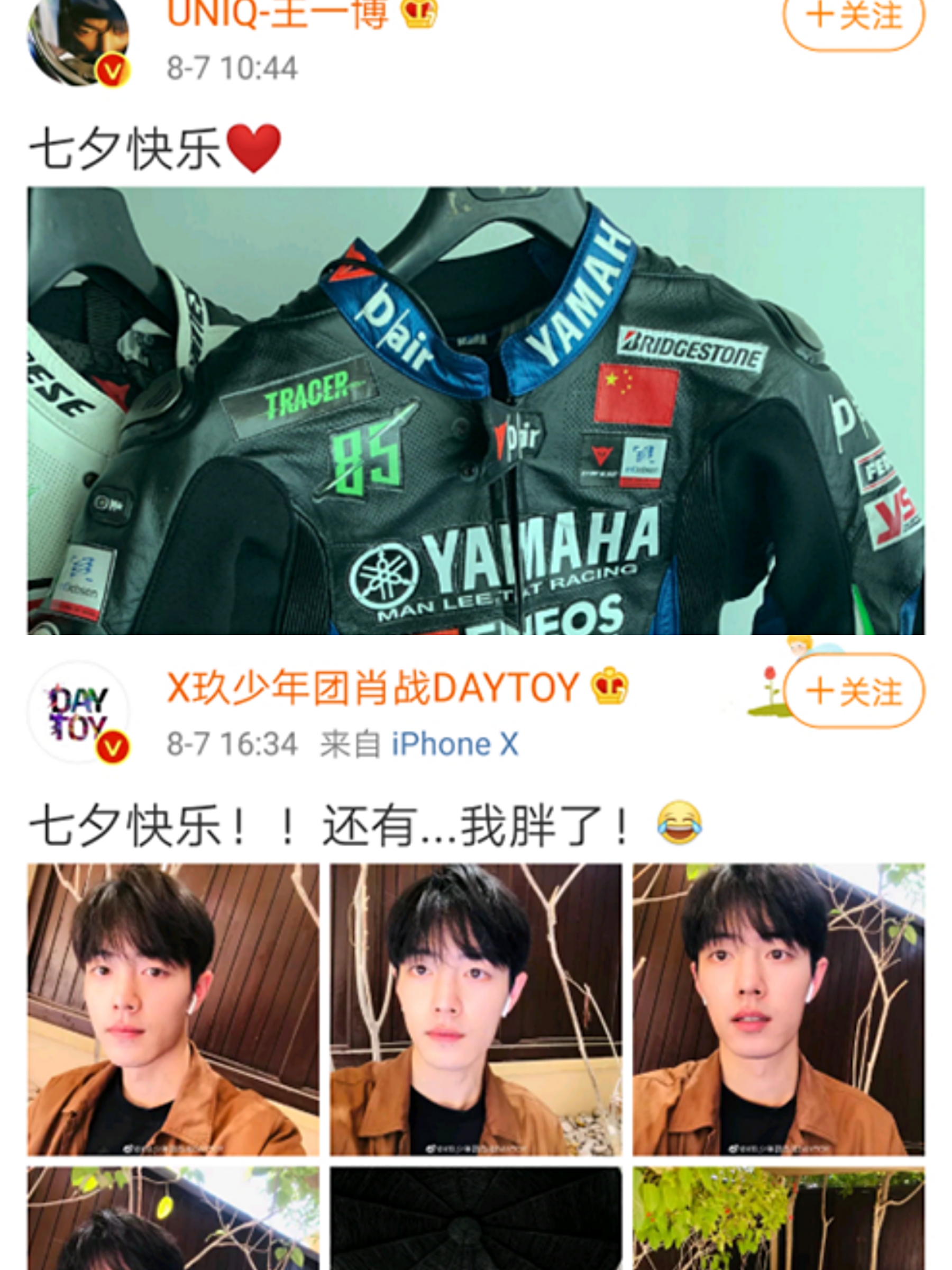Viewport: 952px width, 1270px height.
Task: Follow the UNIQ-王一博 account
Action: [x=853, y=17]
